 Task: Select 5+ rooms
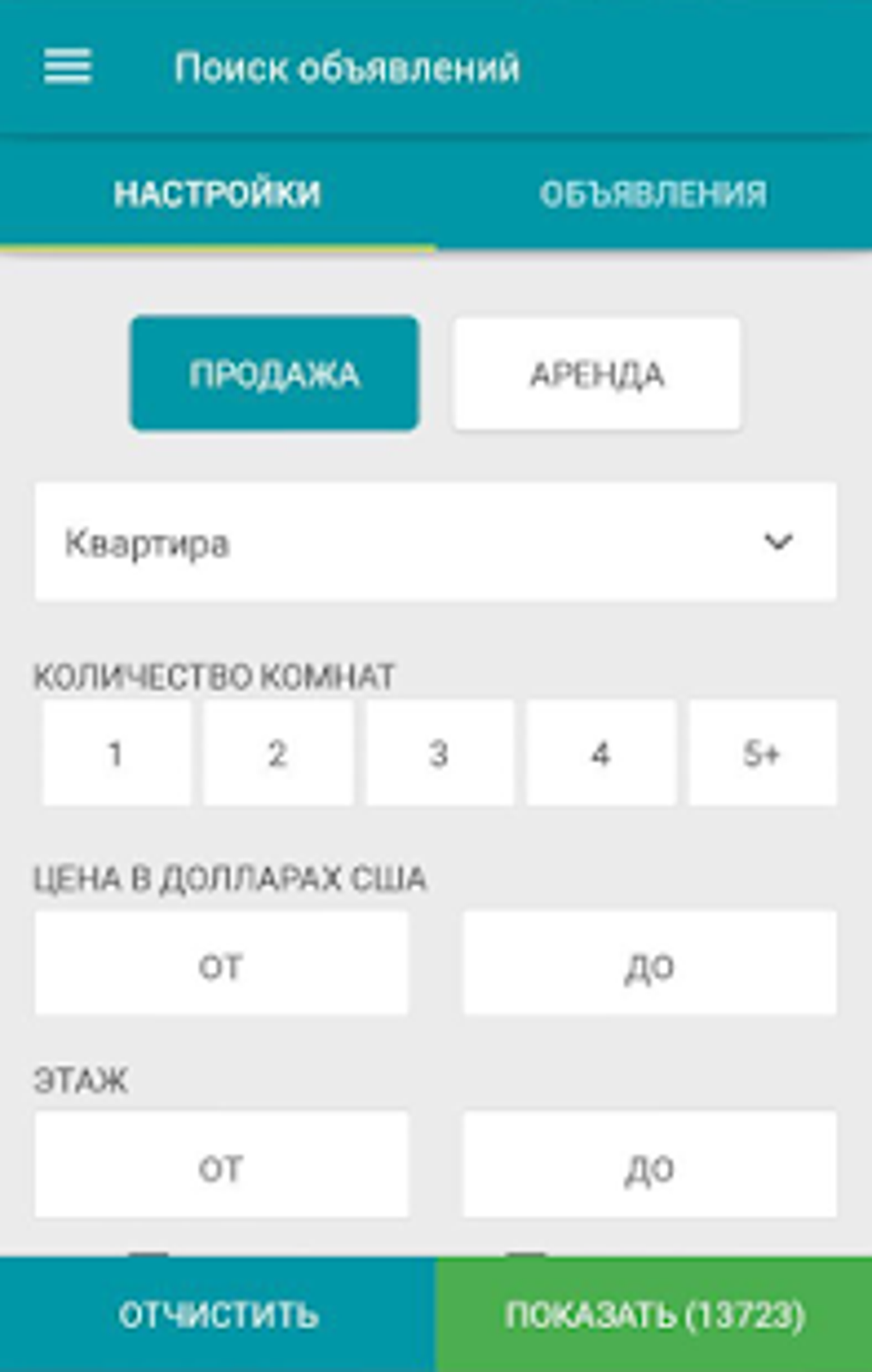click(763, 753)
